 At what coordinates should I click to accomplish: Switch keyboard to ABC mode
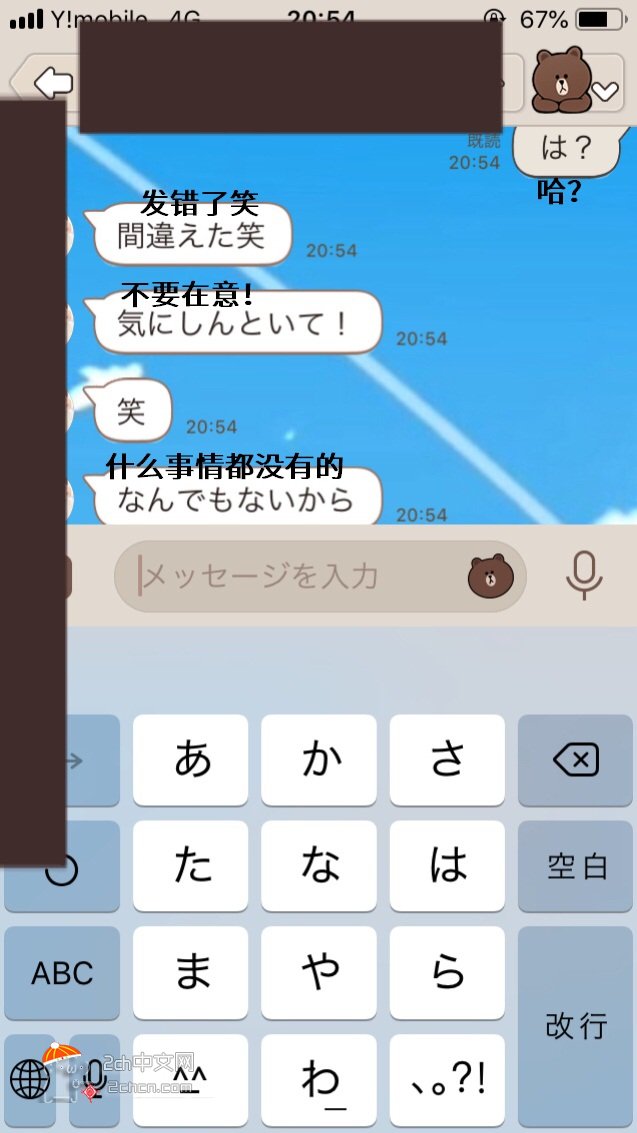[x=62, y=972]
